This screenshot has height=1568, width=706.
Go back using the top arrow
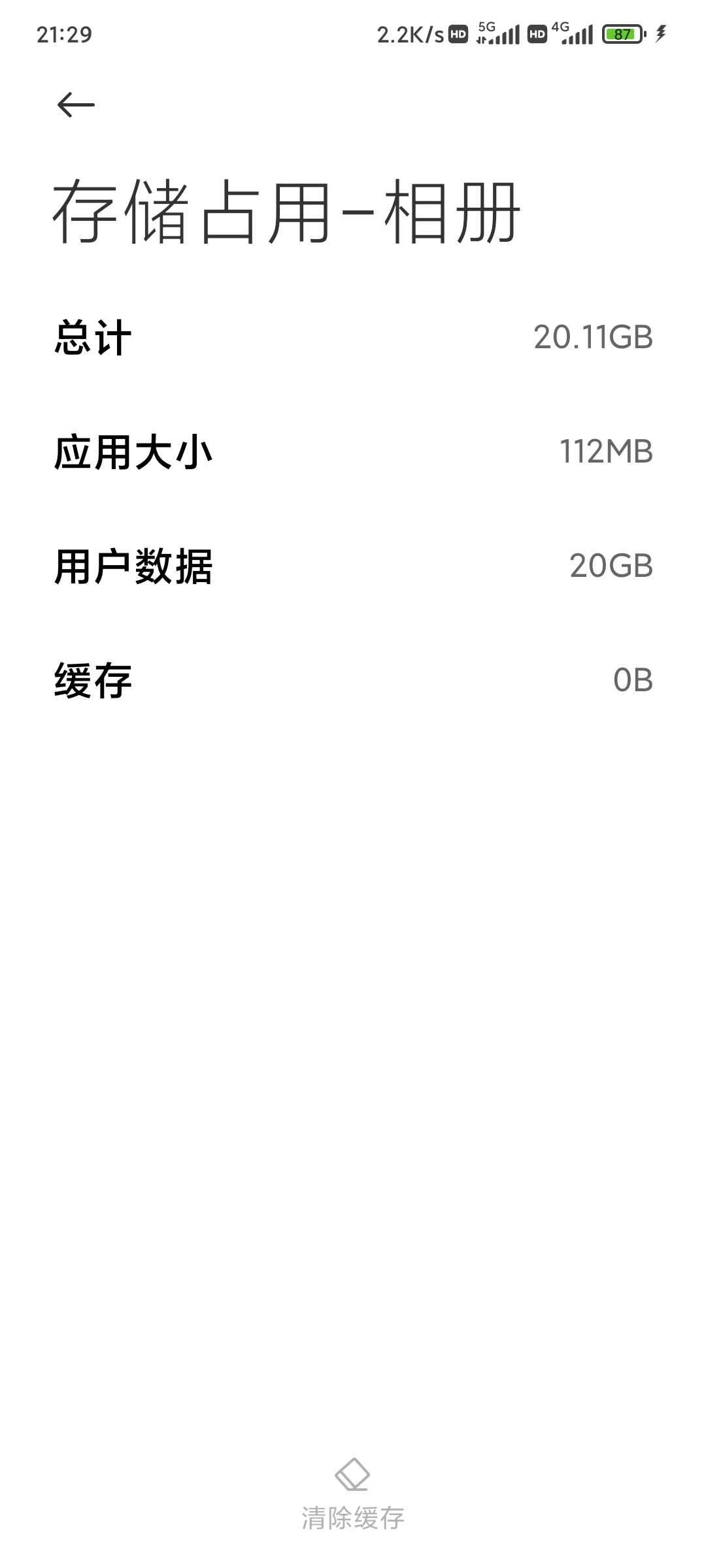click(76, 105)
